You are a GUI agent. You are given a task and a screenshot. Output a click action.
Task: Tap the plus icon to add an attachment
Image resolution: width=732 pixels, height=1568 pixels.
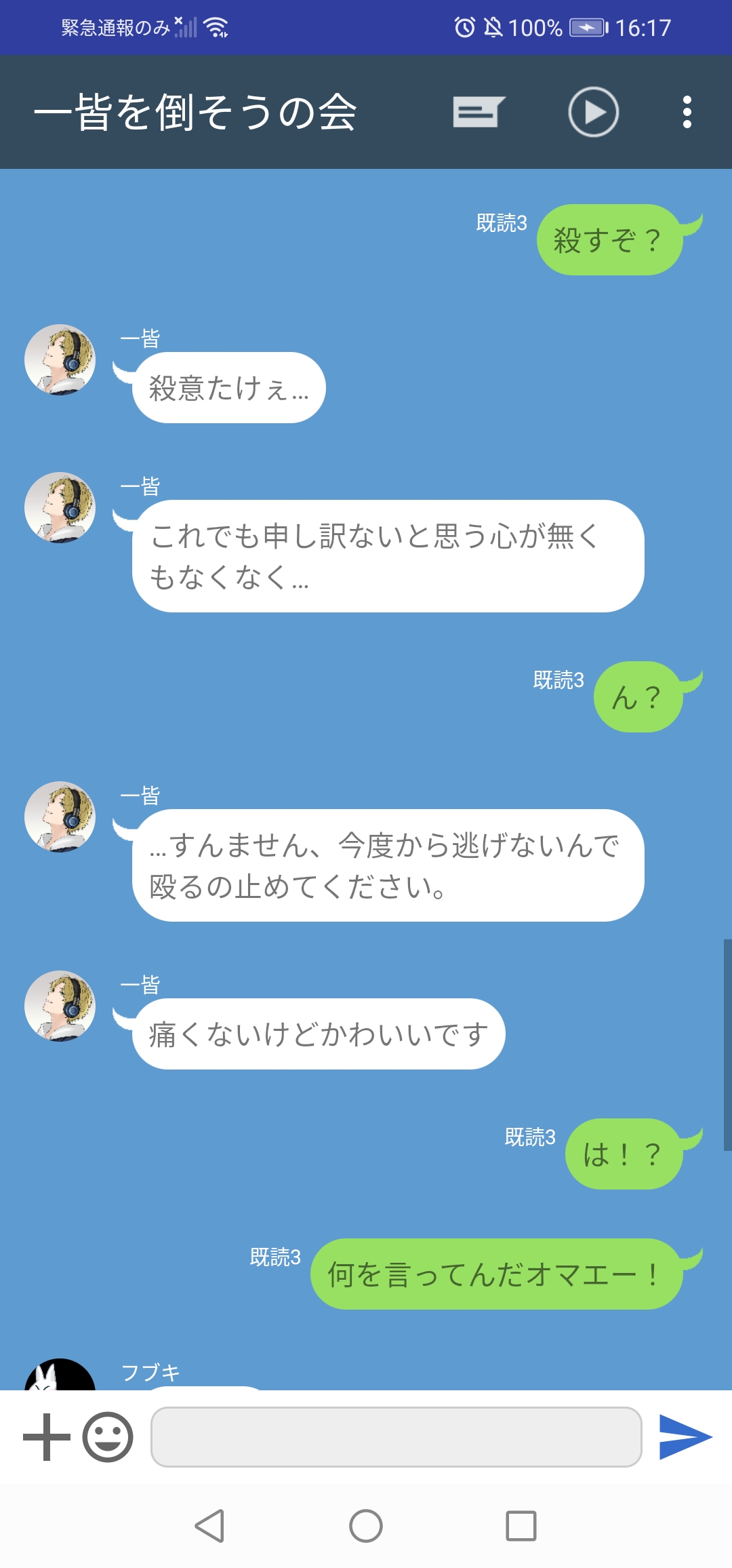[47, 1436]
